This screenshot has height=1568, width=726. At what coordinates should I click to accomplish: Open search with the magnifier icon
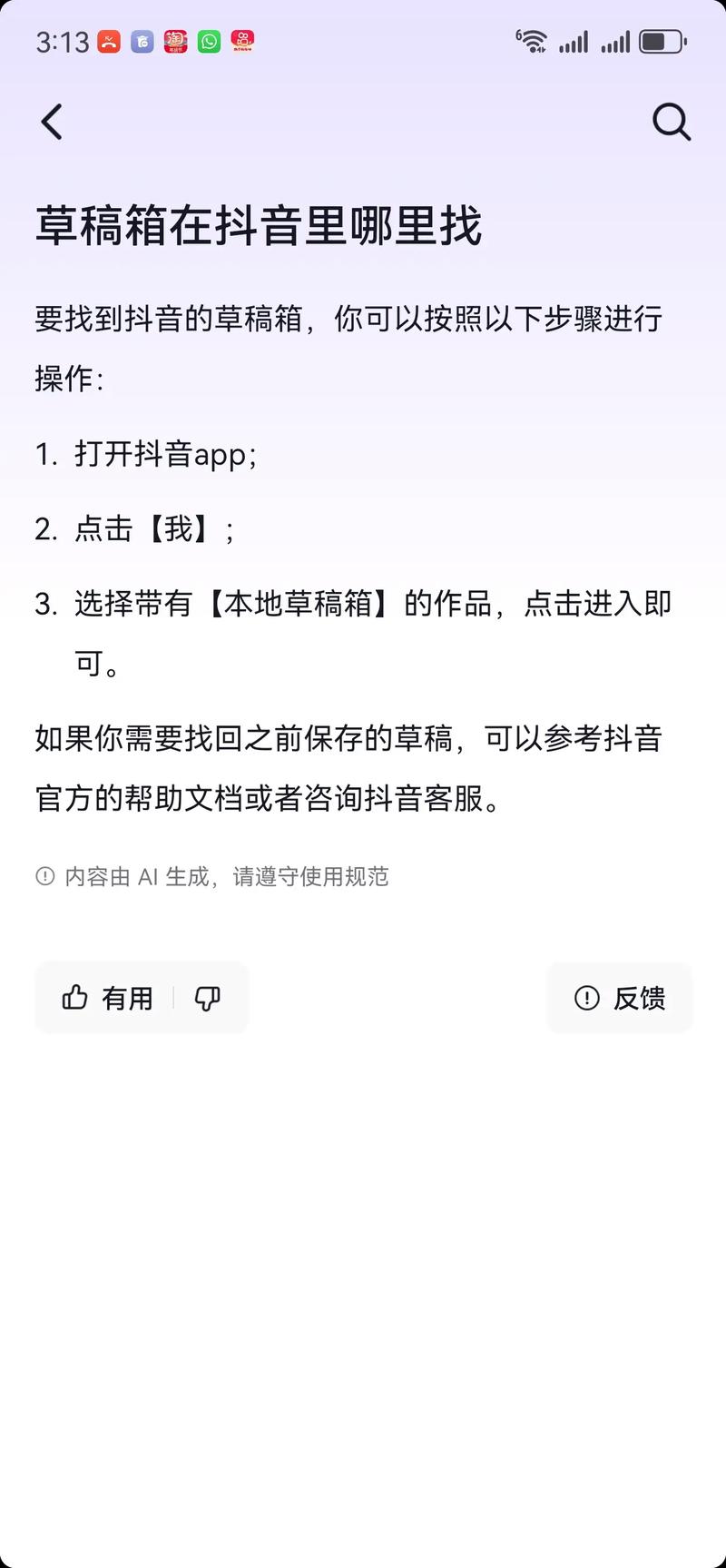coord(672,122)
